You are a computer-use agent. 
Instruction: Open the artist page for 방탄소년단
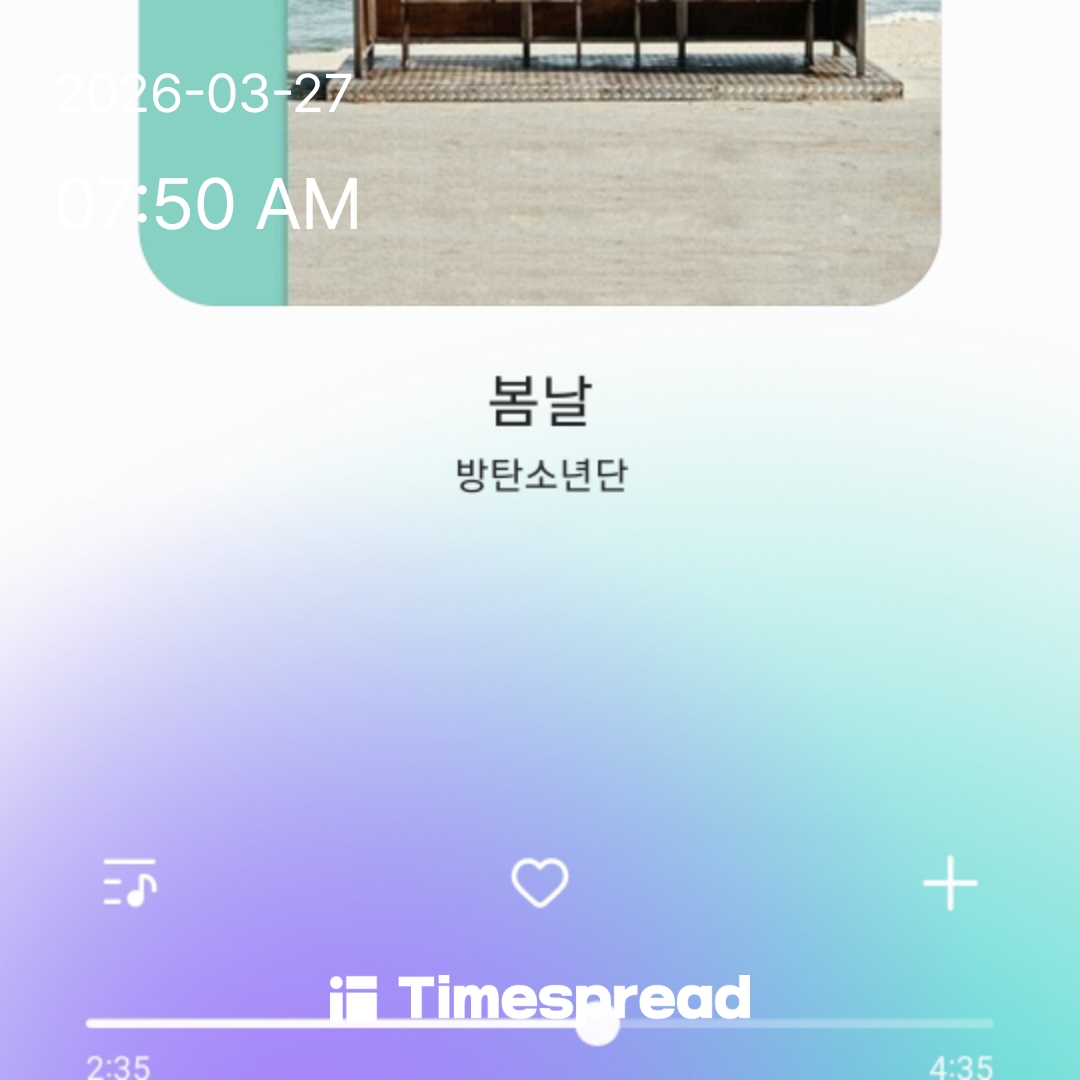pyautogui.click(x=540, y=474)
